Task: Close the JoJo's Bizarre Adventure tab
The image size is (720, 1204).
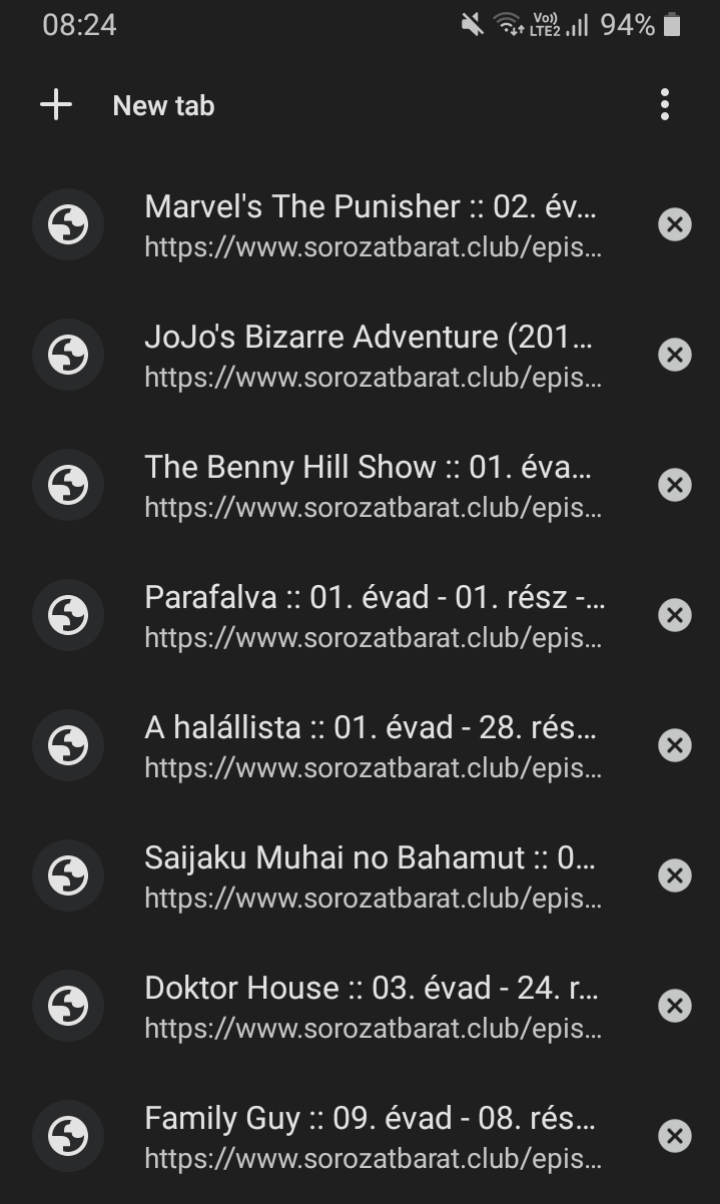Action: click(x=675, y=355)
